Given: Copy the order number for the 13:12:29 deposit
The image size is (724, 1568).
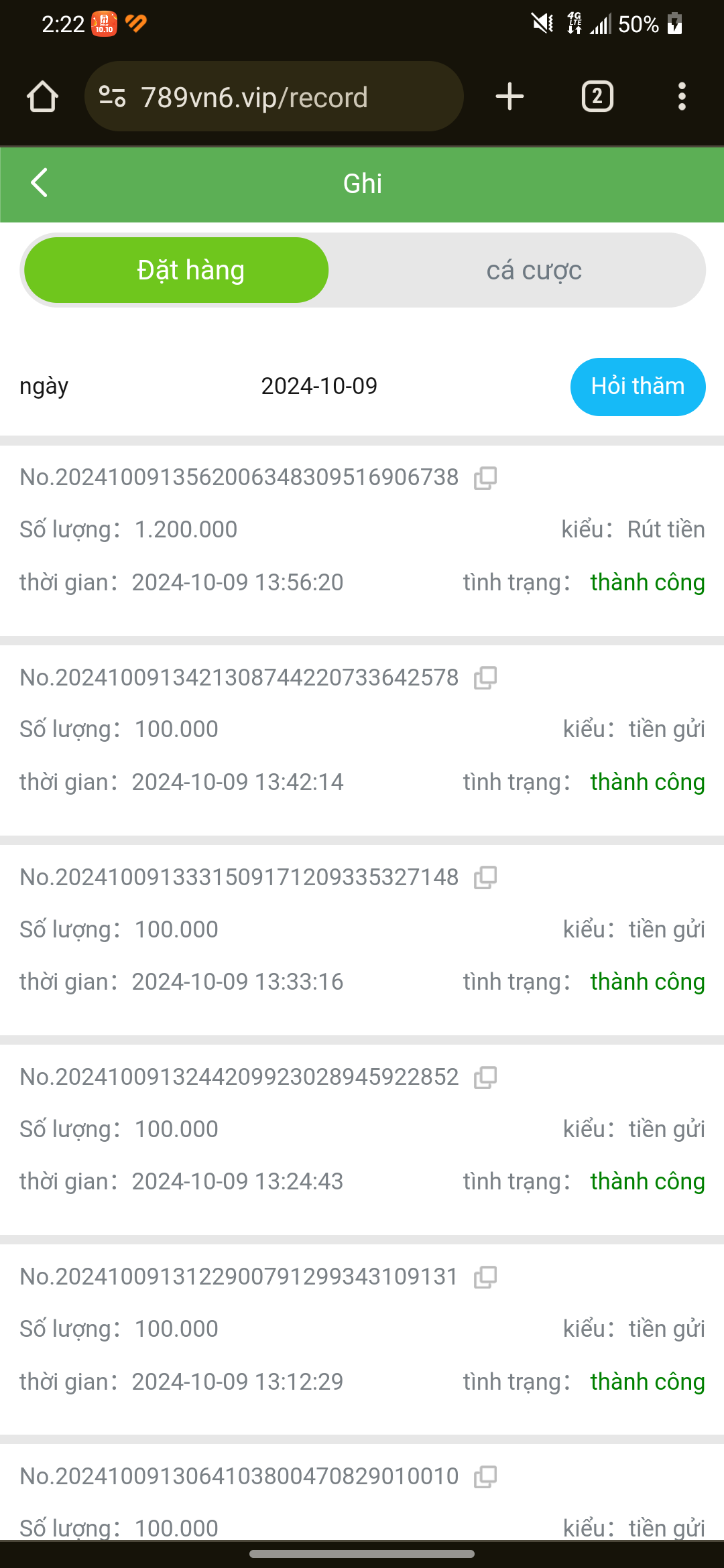Looking at the screenshot, I should (485, 1277).
